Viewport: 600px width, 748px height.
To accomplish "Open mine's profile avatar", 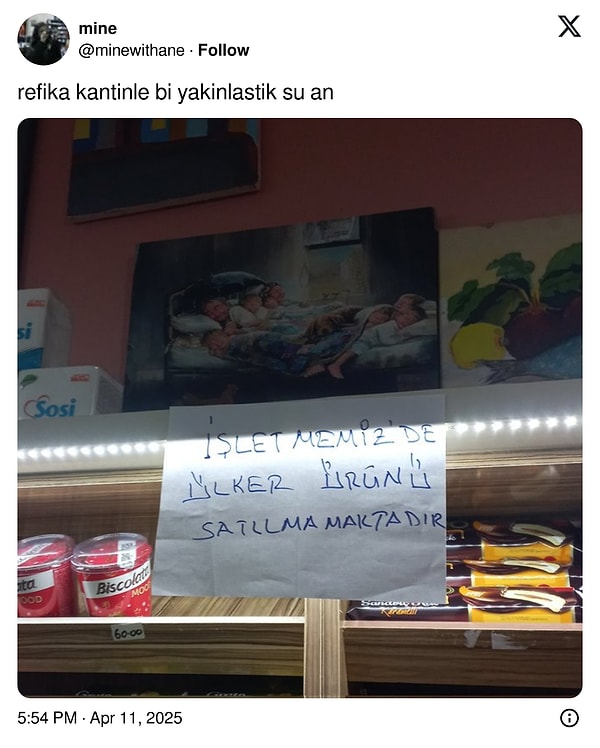I will (x=43, y=39).
